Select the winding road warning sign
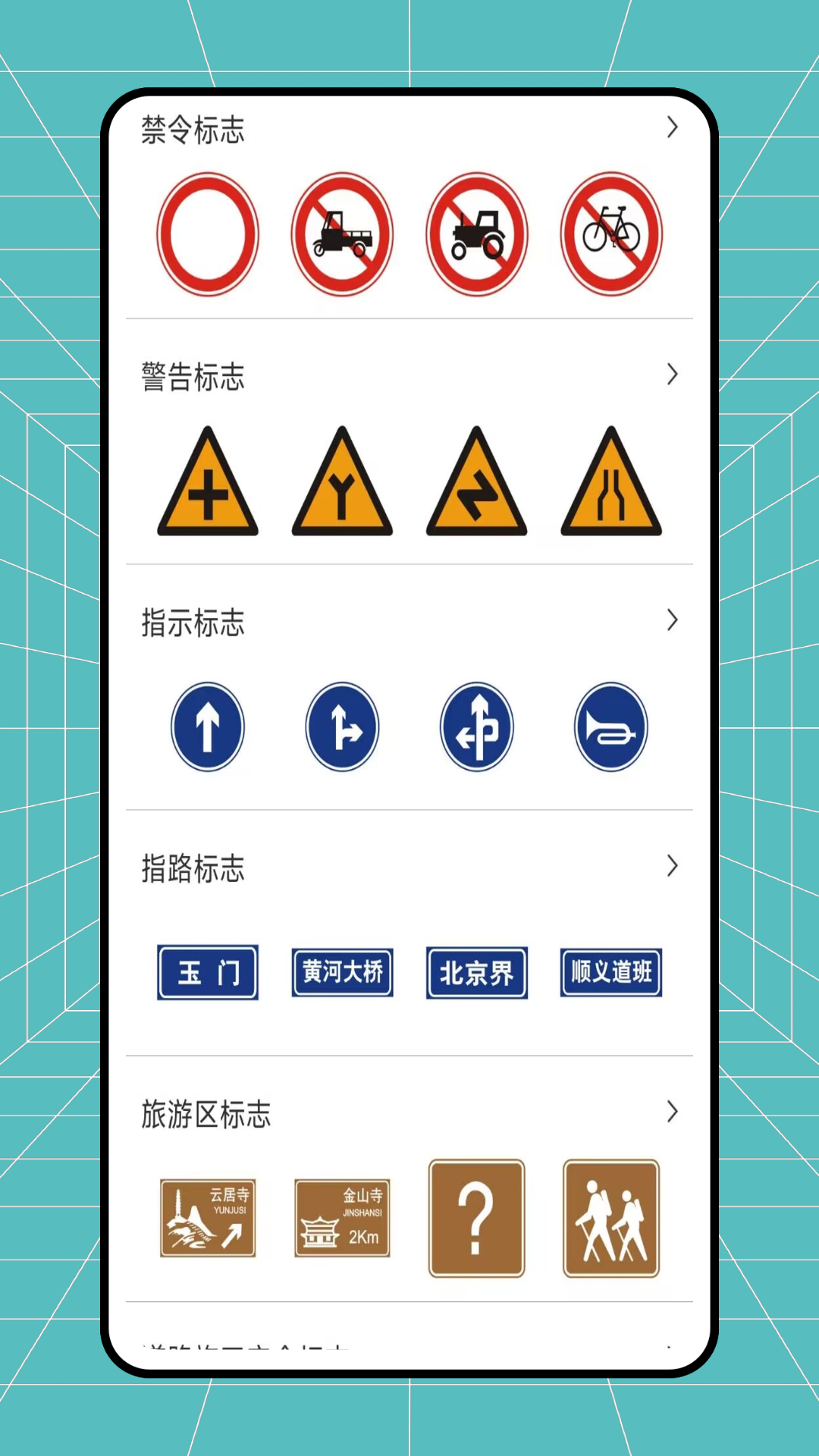Viewport: 819px width, 1456px height. point(476,485)
